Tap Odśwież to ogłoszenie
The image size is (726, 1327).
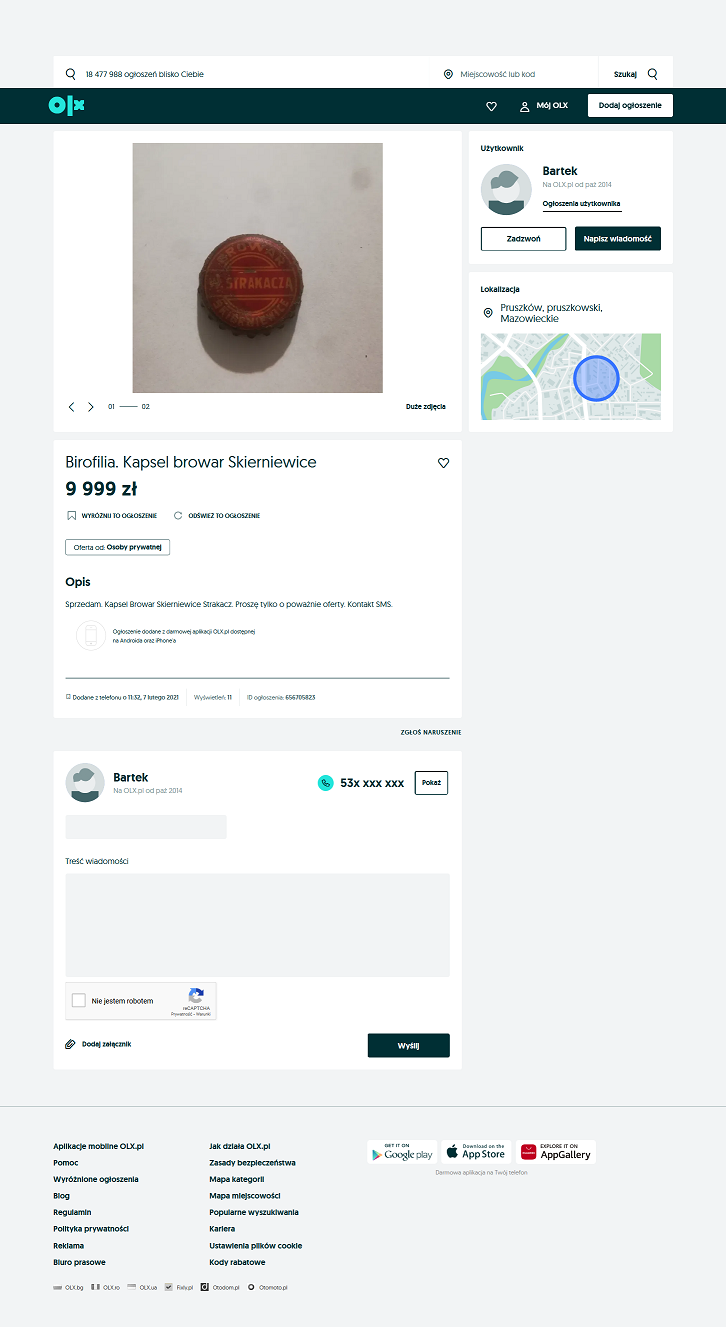(x=217, y=516)
